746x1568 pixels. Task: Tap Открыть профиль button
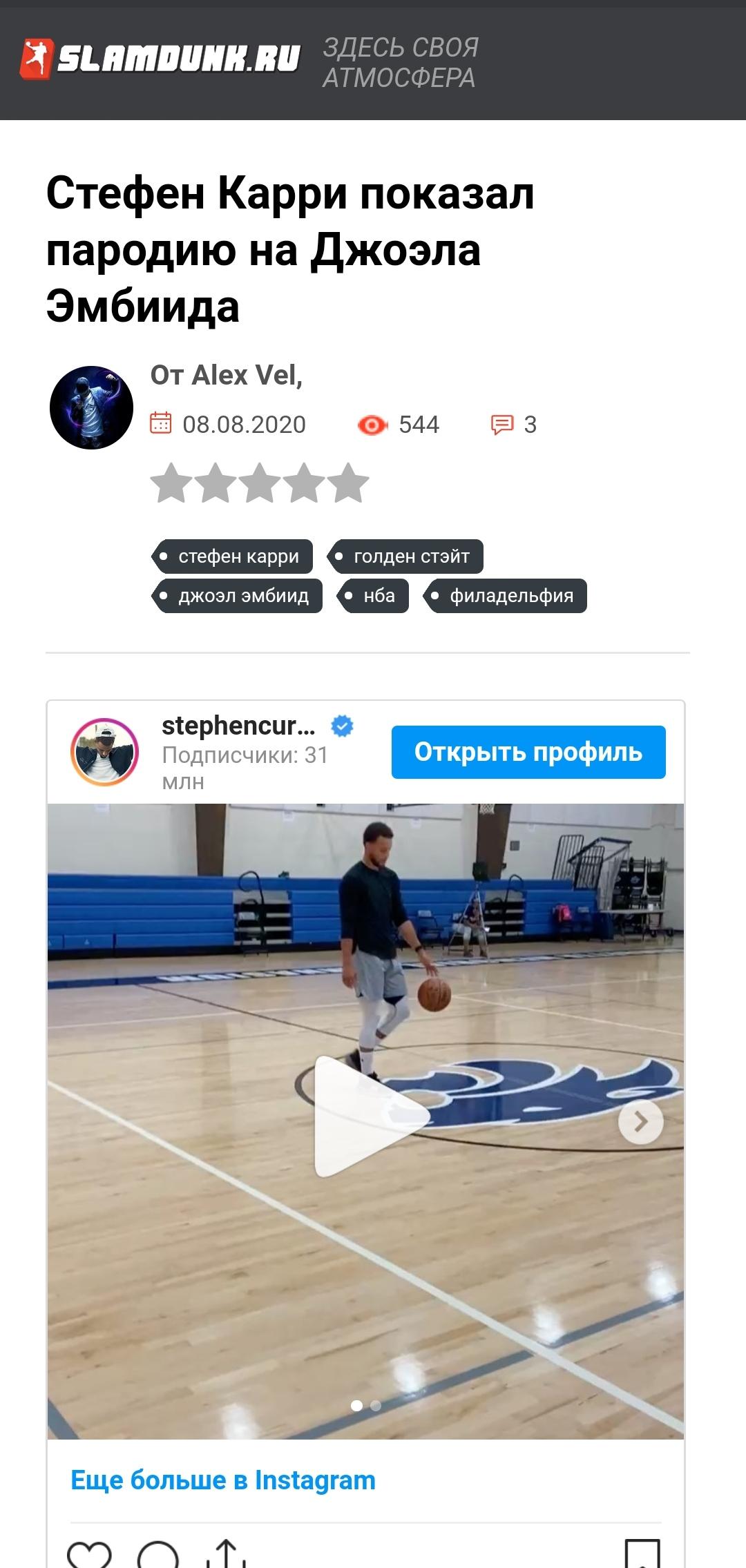tap(528, 752)
